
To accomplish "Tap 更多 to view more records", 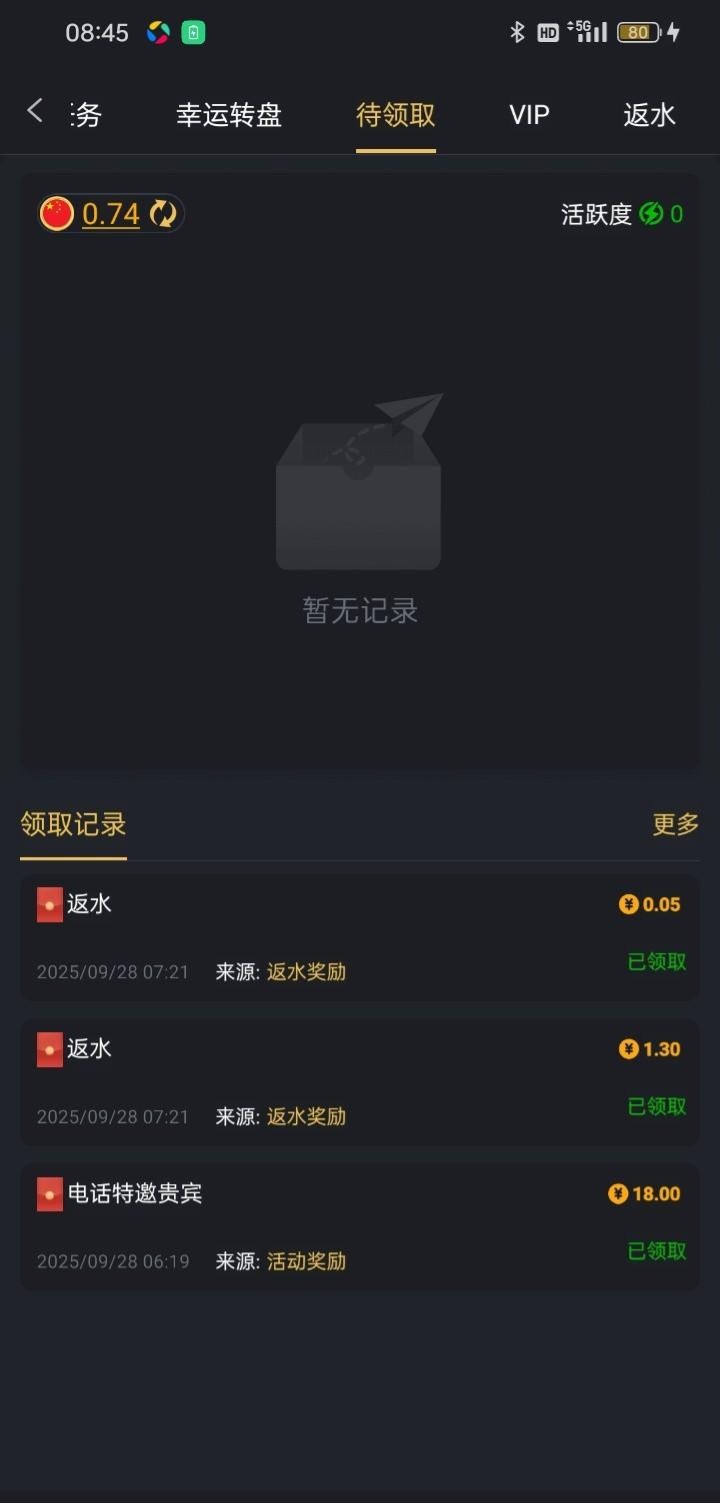I will [675, 824].
